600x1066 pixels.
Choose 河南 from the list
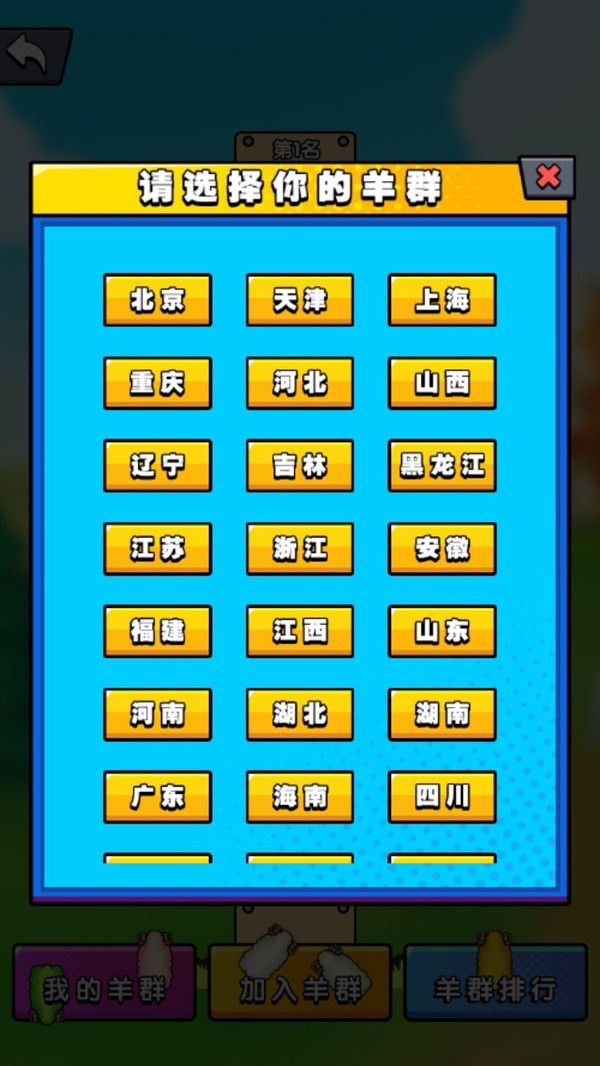[157, 714]
